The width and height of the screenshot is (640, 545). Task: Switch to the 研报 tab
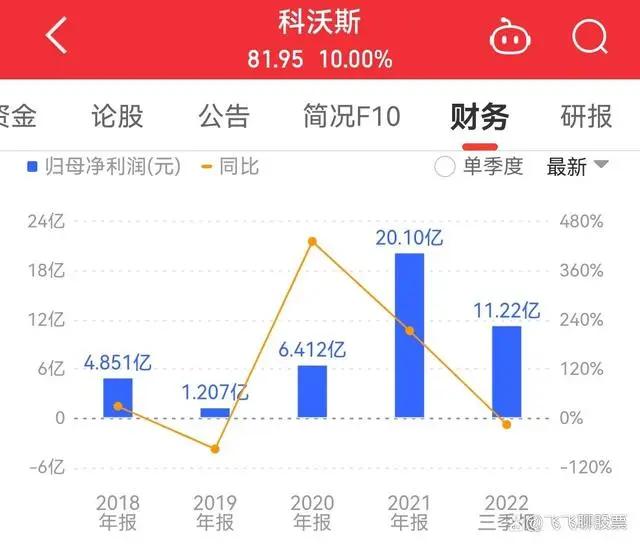586,116
